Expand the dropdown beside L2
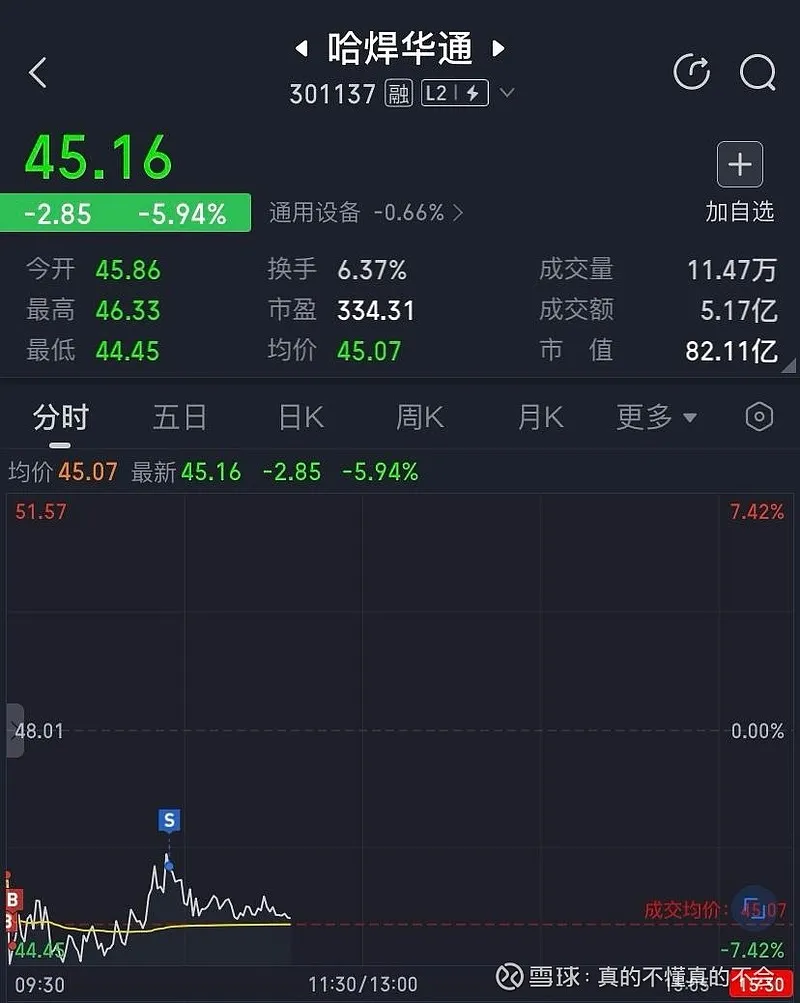 [x=507, y=94]
